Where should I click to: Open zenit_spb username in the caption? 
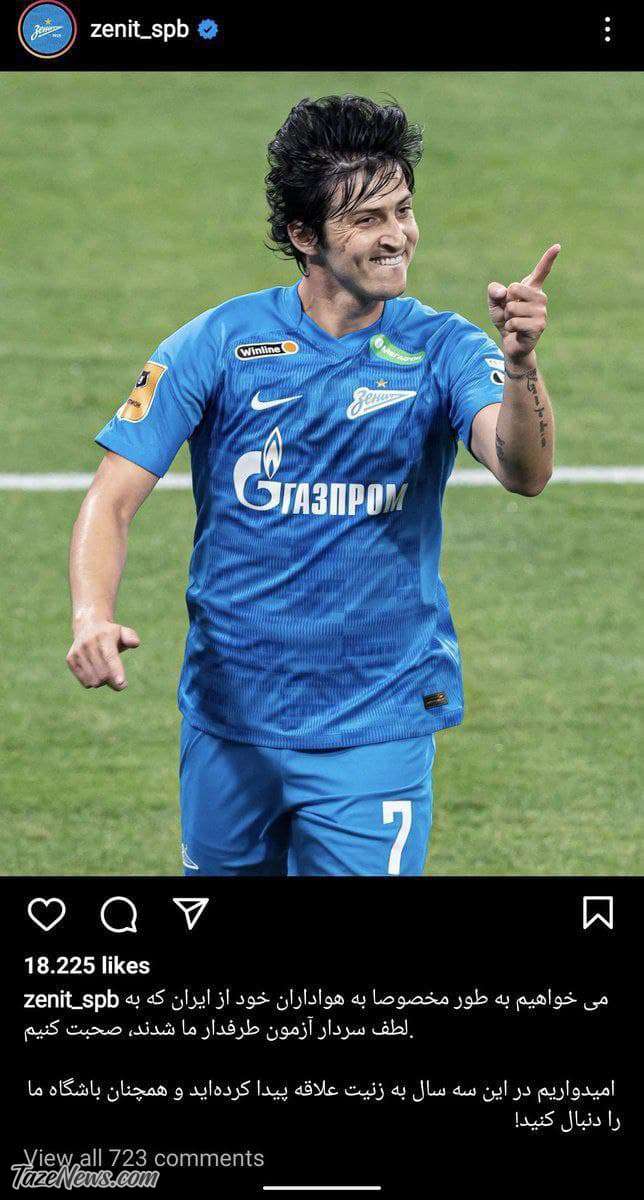click(x=71, y=999)
